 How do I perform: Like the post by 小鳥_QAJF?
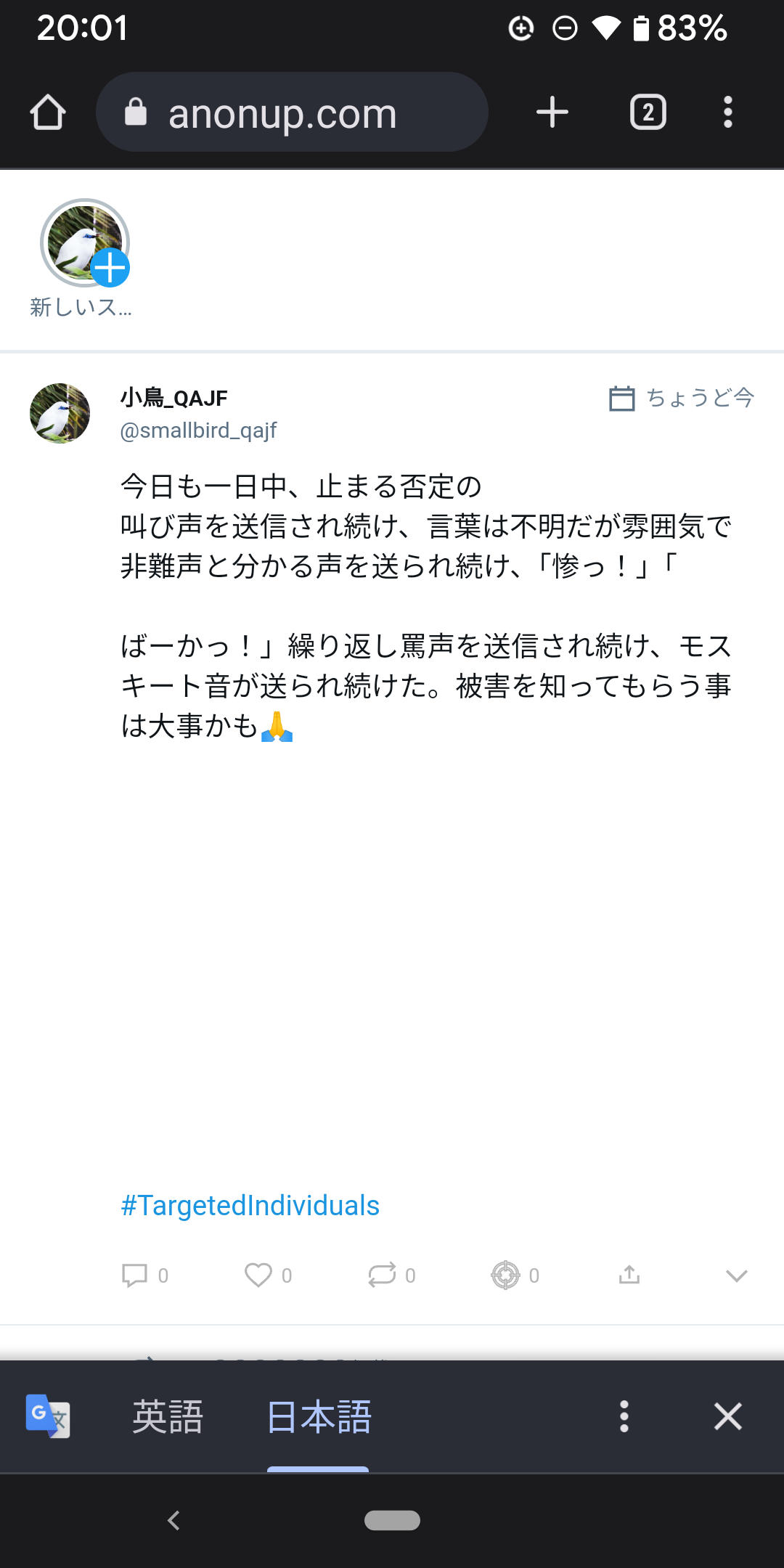pos(258,1275)
